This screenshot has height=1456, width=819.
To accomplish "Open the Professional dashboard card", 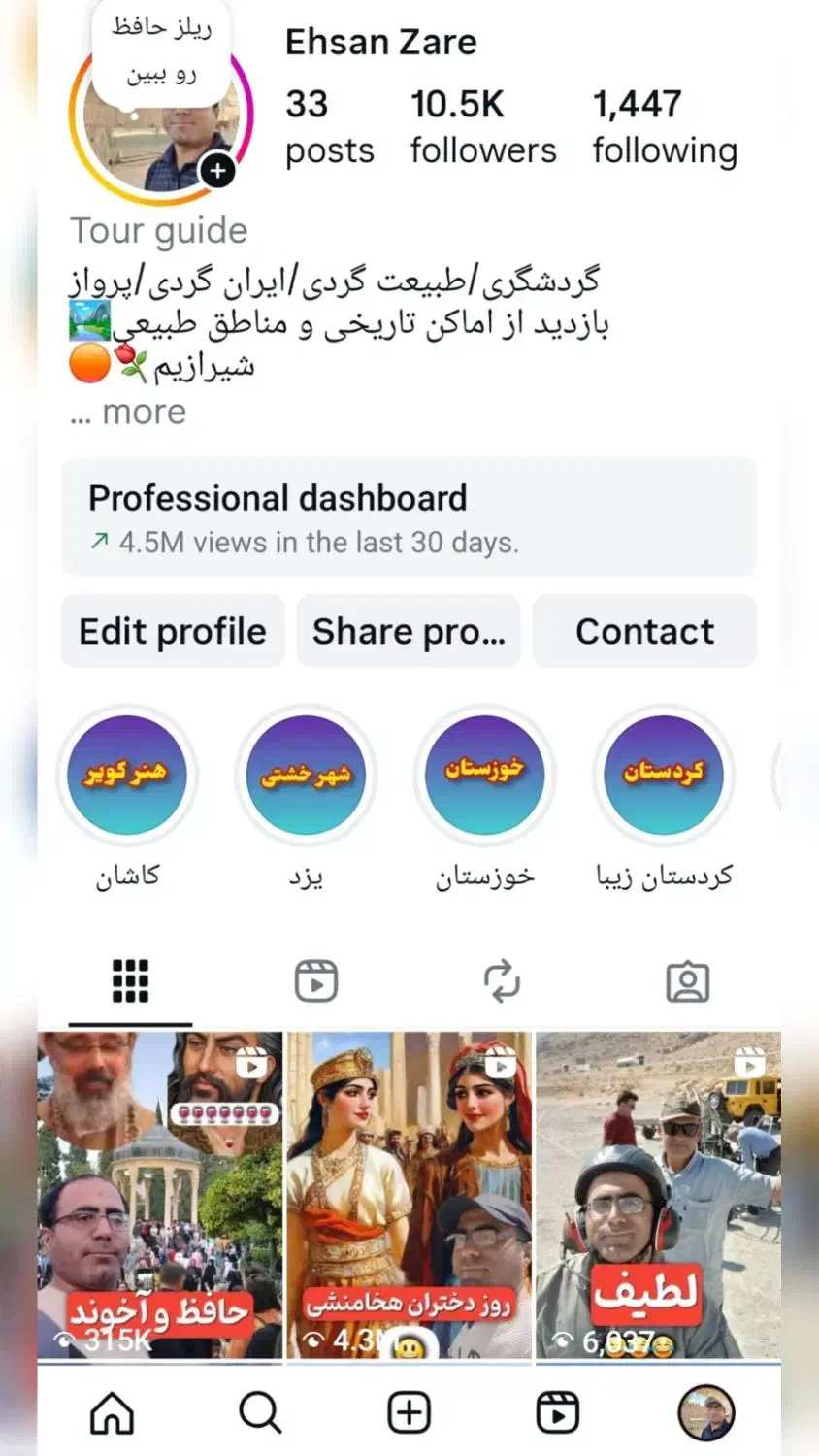I will point(409,517).
